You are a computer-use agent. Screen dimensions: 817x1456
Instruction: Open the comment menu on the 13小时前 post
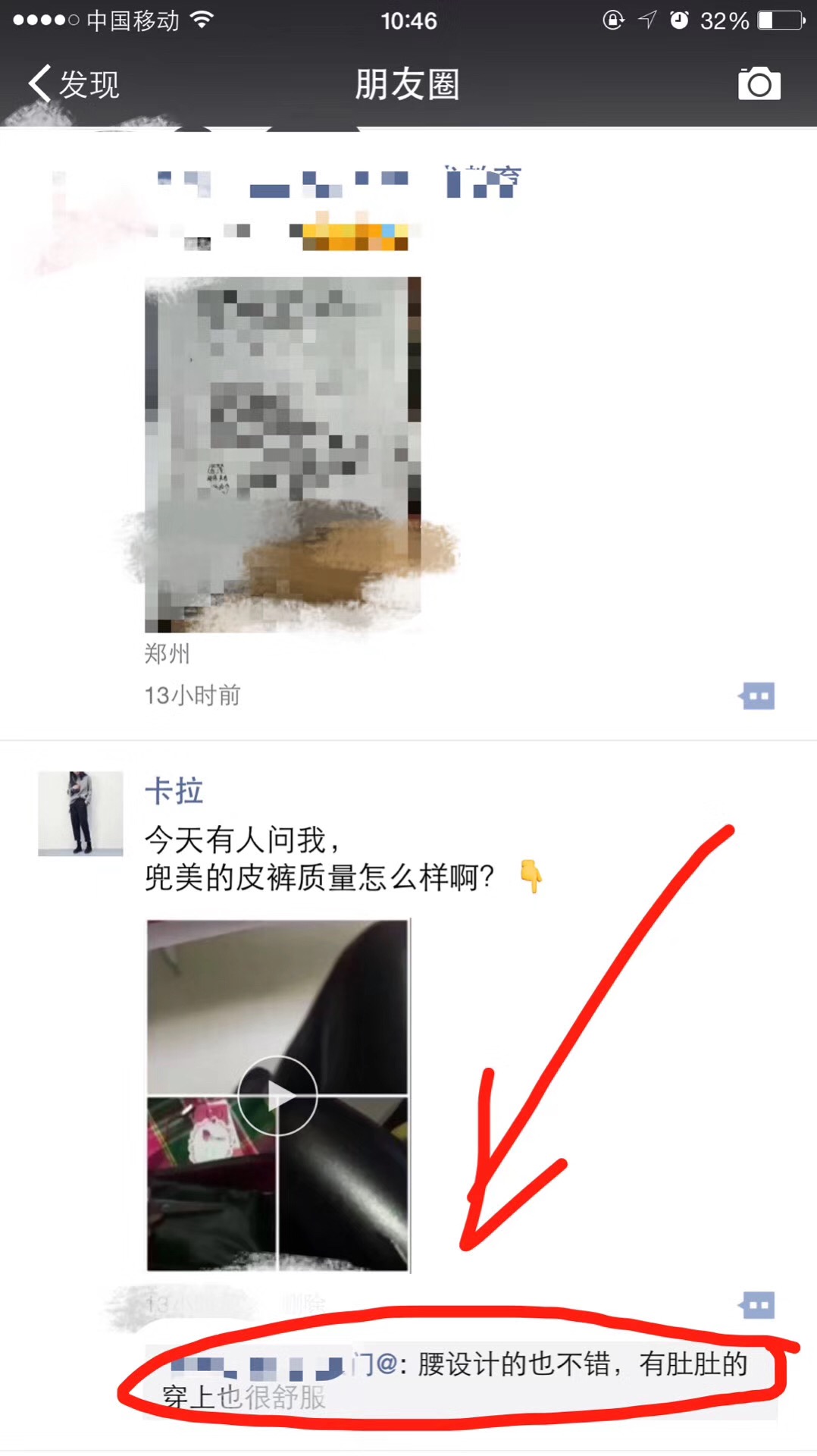pos(757,695)
